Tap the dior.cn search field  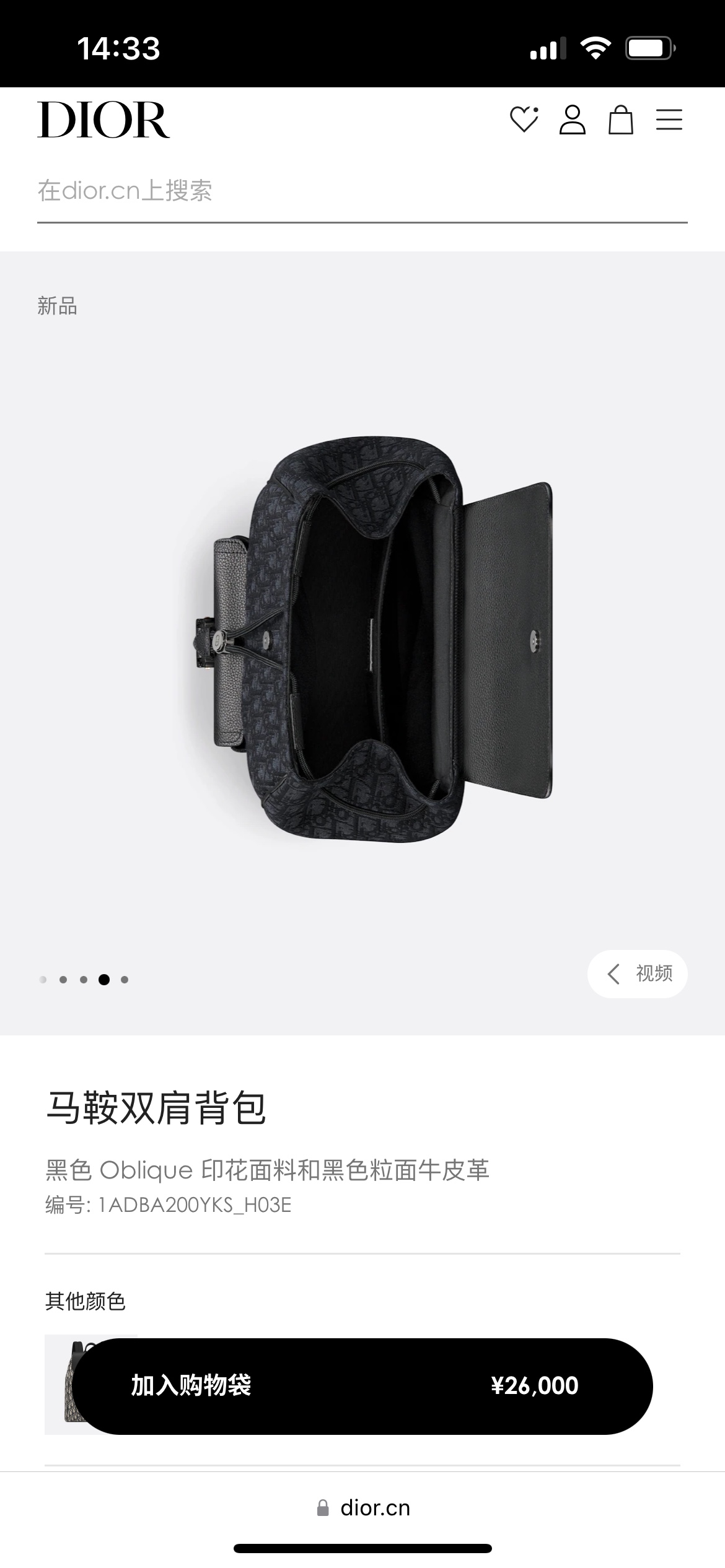362,191
